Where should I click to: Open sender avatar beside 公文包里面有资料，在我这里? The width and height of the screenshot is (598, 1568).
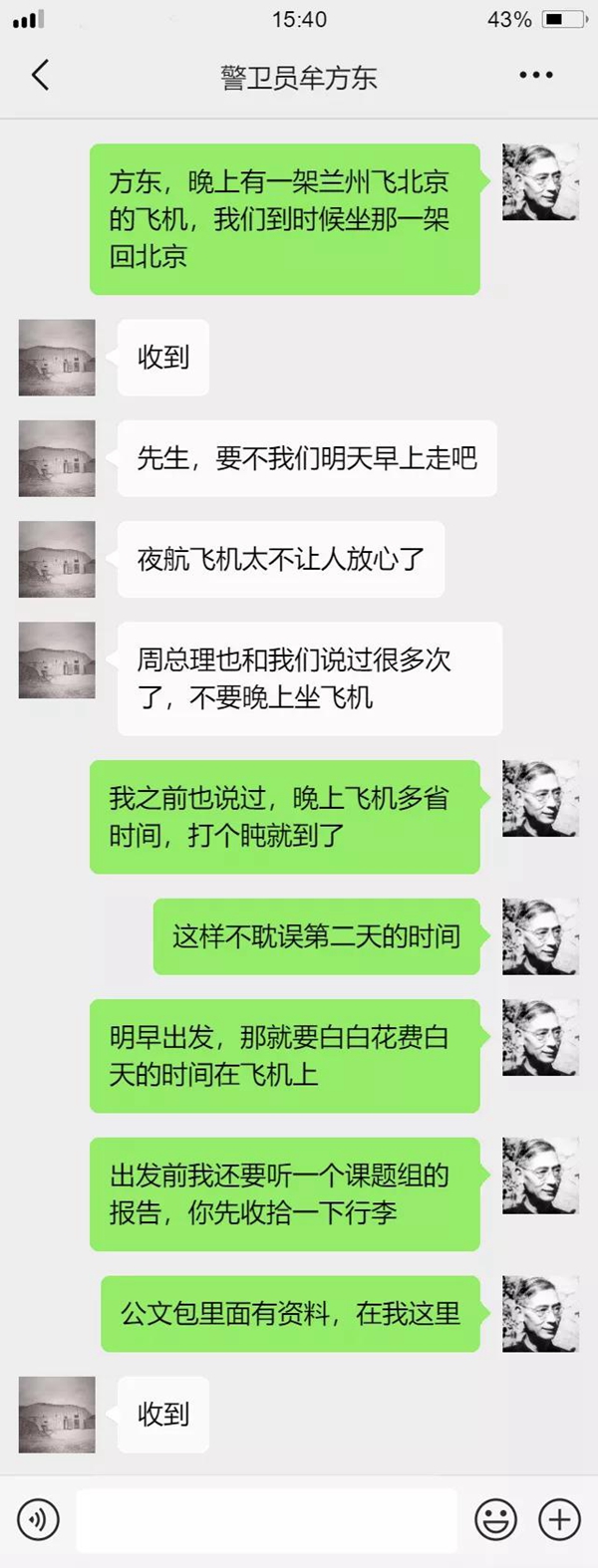(540, 1313)
